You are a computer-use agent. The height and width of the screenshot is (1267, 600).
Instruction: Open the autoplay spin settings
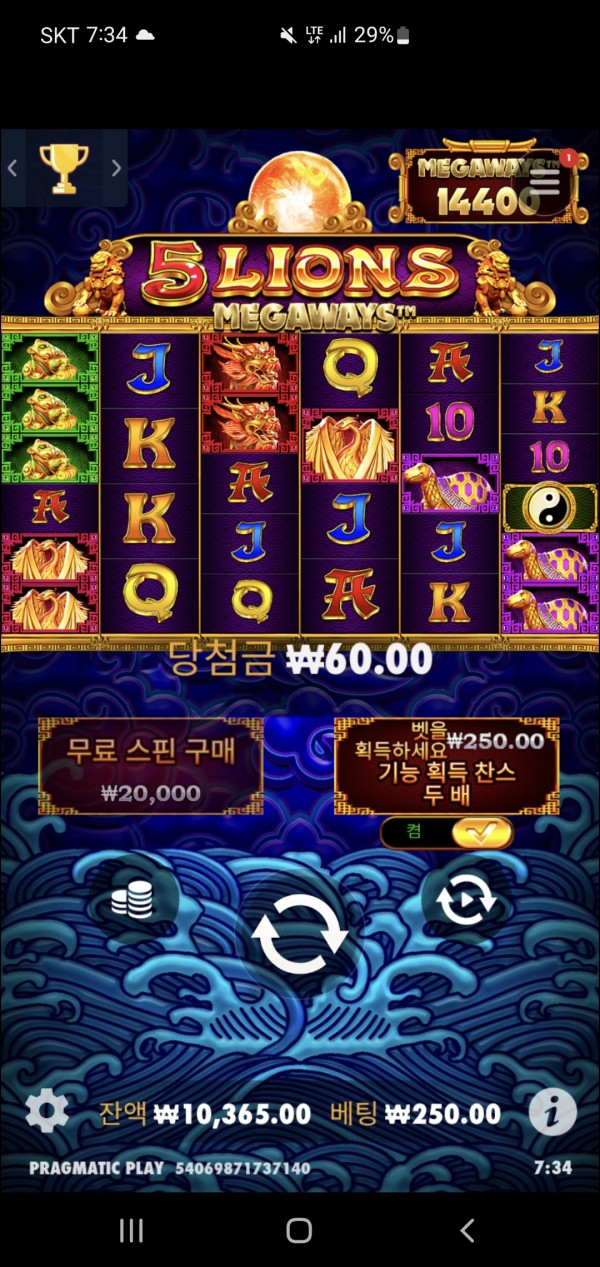point(464,901)
